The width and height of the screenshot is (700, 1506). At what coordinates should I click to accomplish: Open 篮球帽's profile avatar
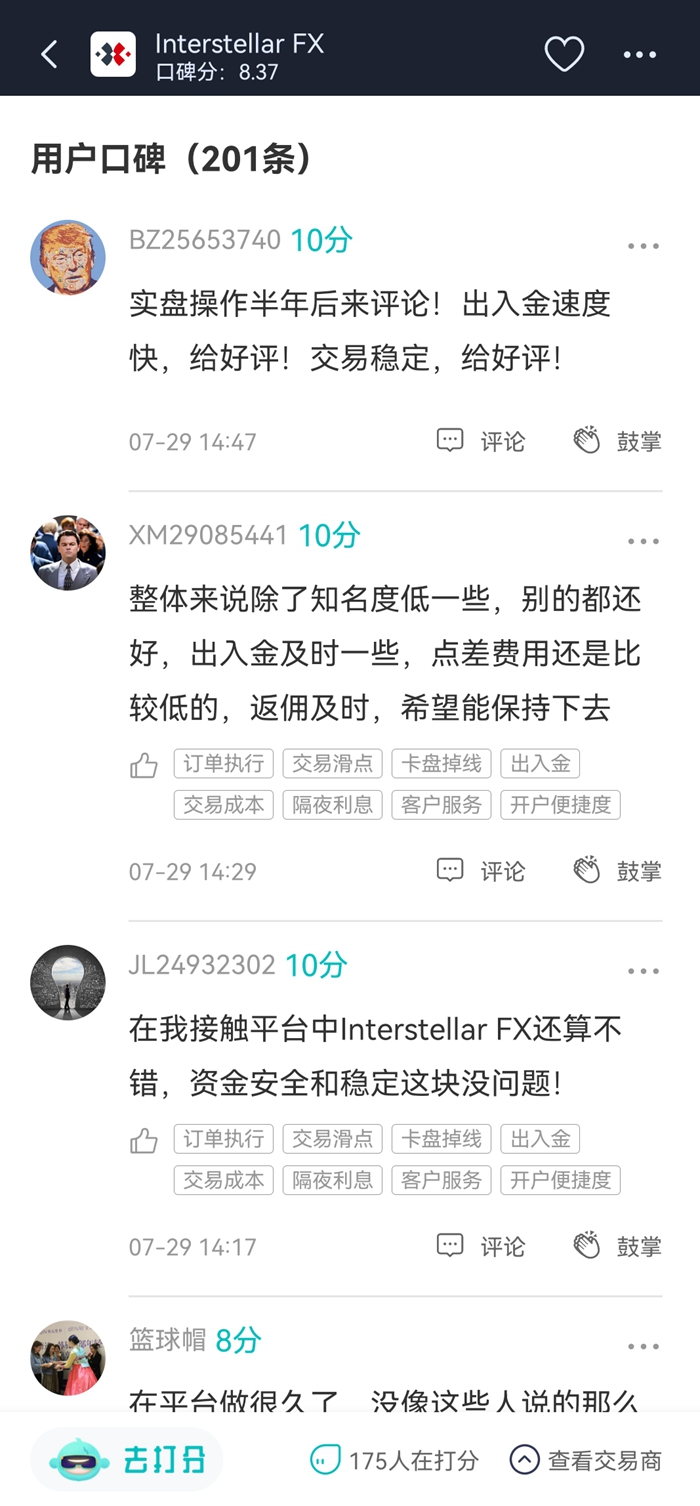click(68, 1358)
